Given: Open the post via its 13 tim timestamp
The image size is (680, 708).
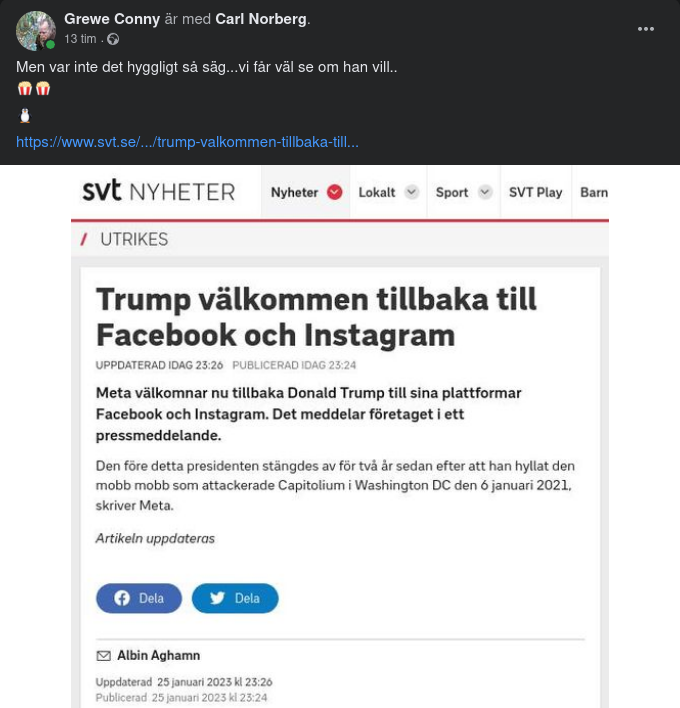Looking at the screenshot, I should [x=80, y=39].
